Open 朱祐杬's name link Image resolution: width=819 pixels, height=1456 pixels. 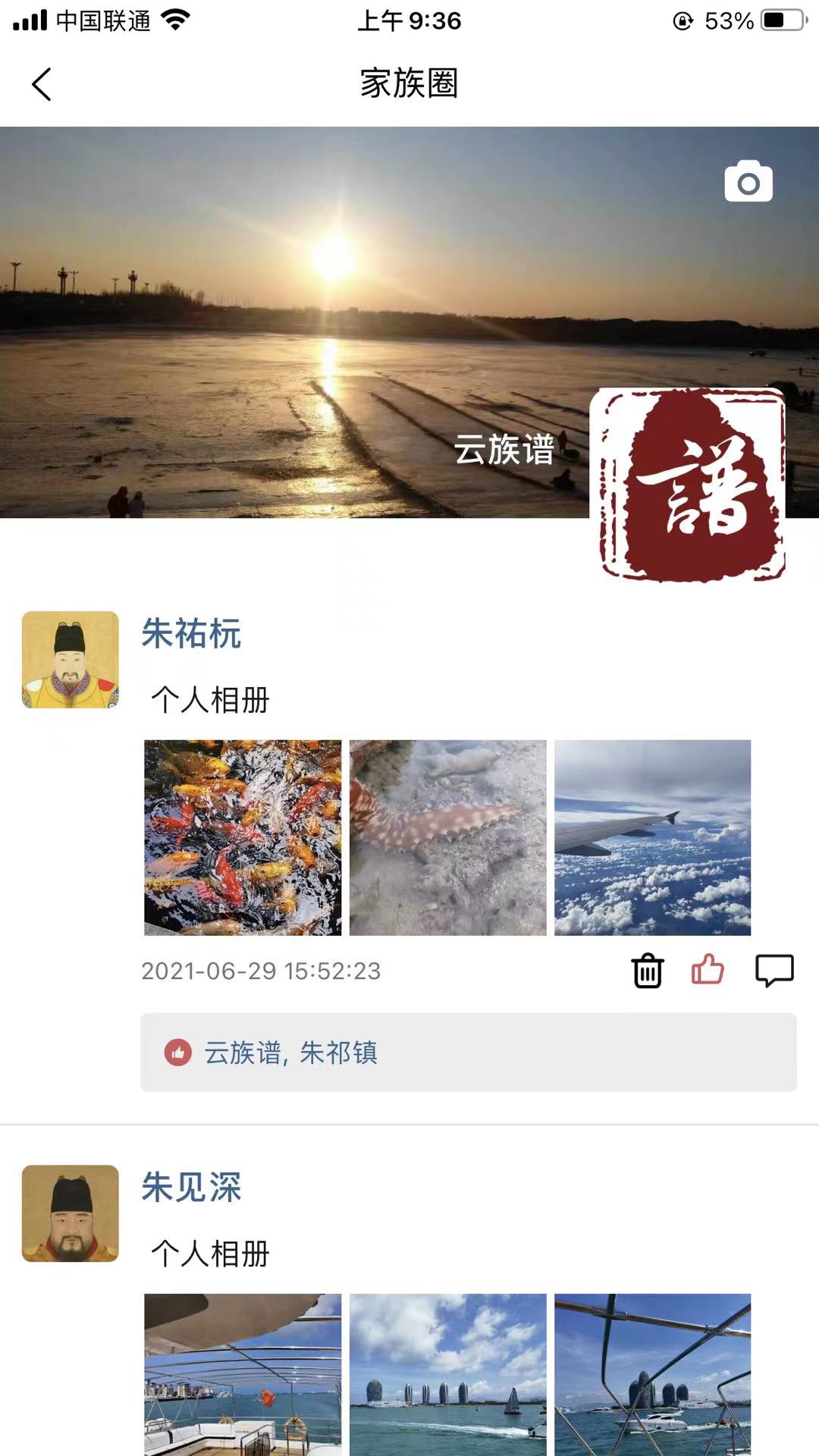(x=191, y=633)
